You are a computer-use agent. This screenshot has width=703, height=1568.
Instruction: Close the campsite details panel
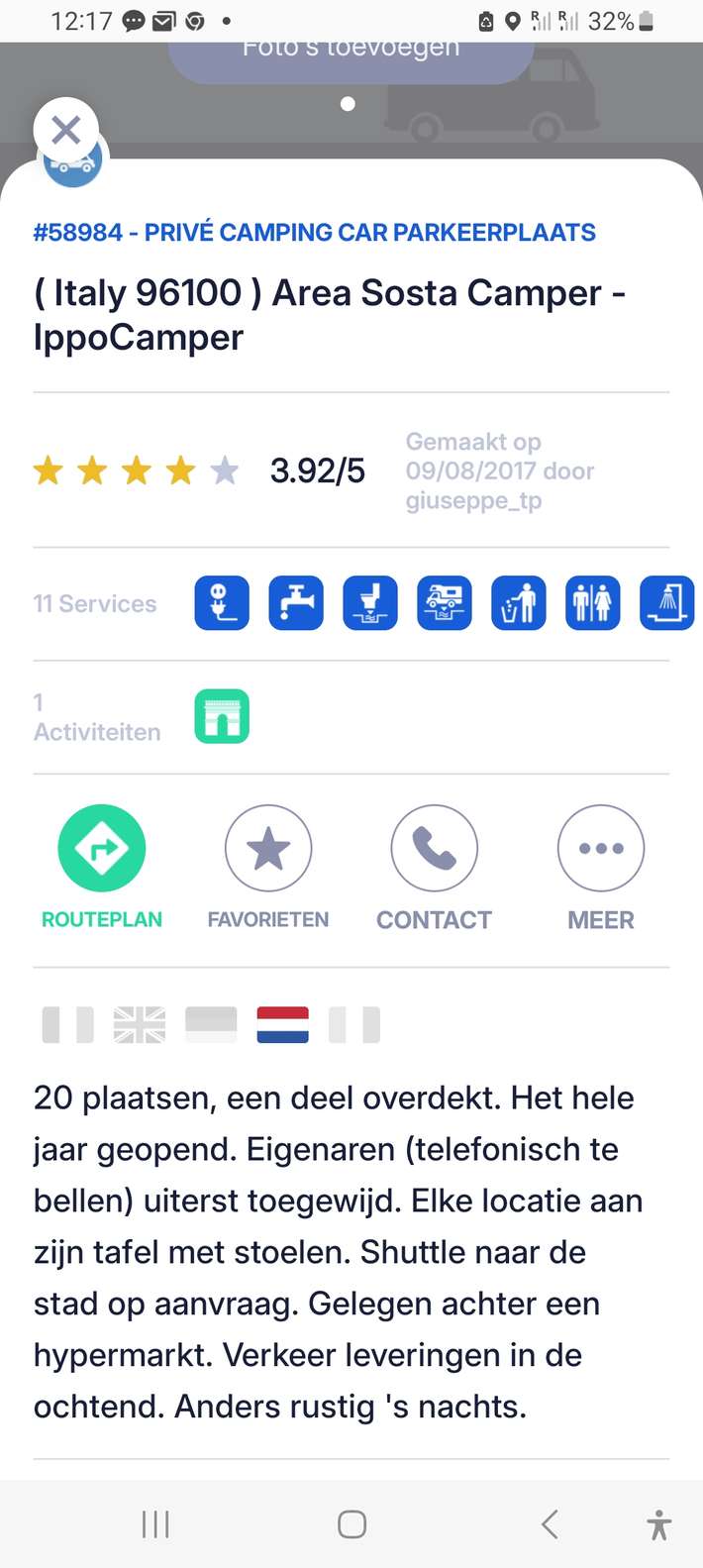(x=65, y=130)
